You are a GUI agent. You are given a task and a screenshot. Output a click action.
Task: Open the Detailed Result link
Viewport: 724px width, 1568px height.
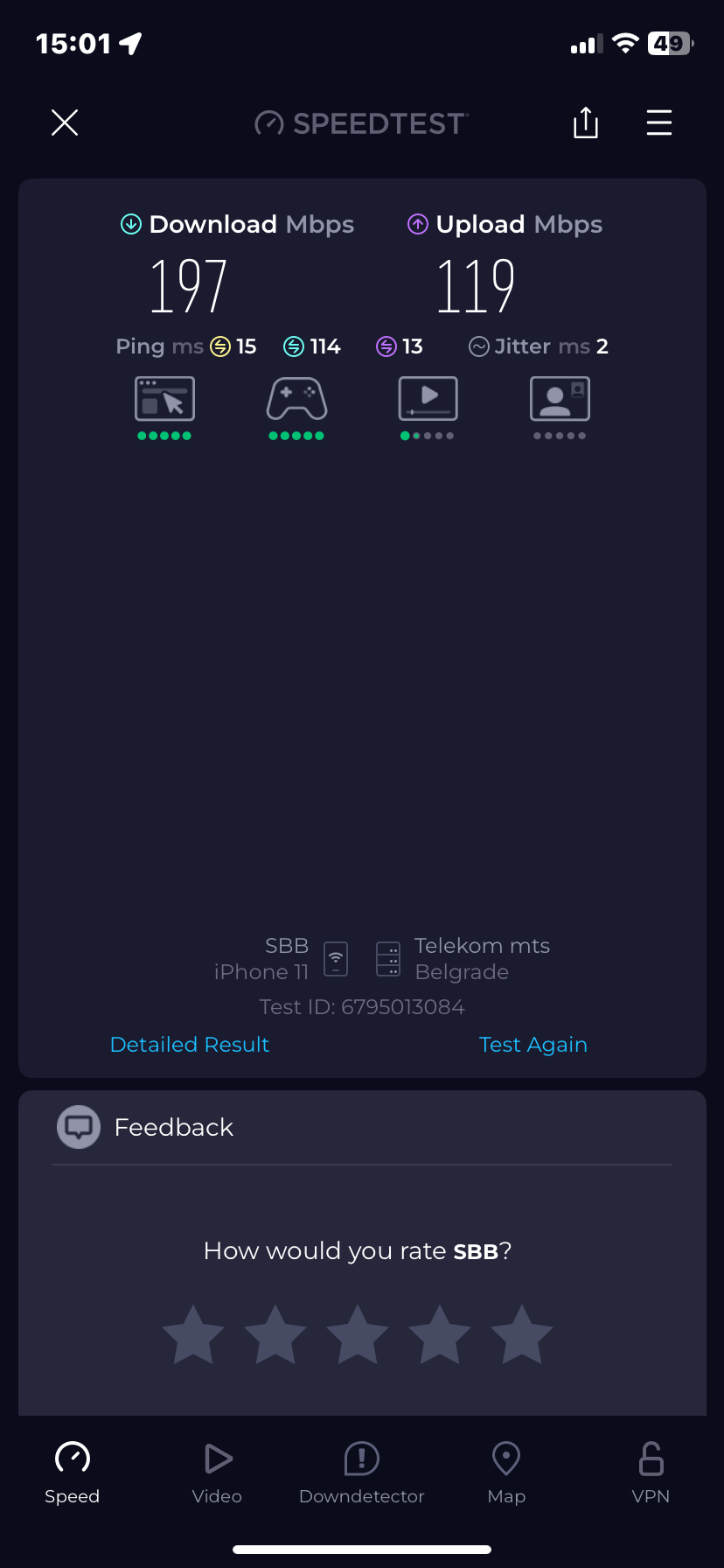(190, 1045)
